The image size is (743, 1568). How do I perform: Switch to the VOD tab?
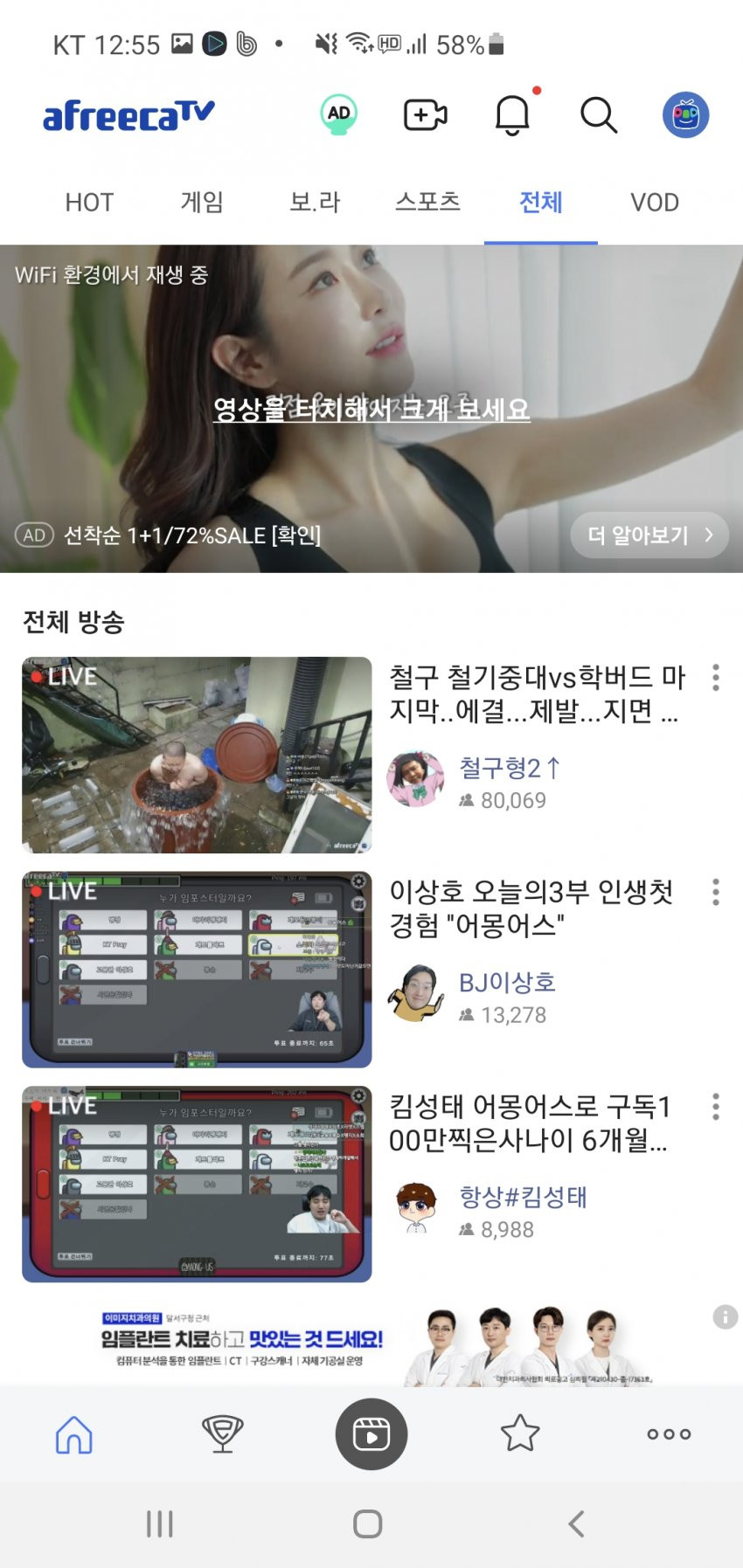point(654,203)
